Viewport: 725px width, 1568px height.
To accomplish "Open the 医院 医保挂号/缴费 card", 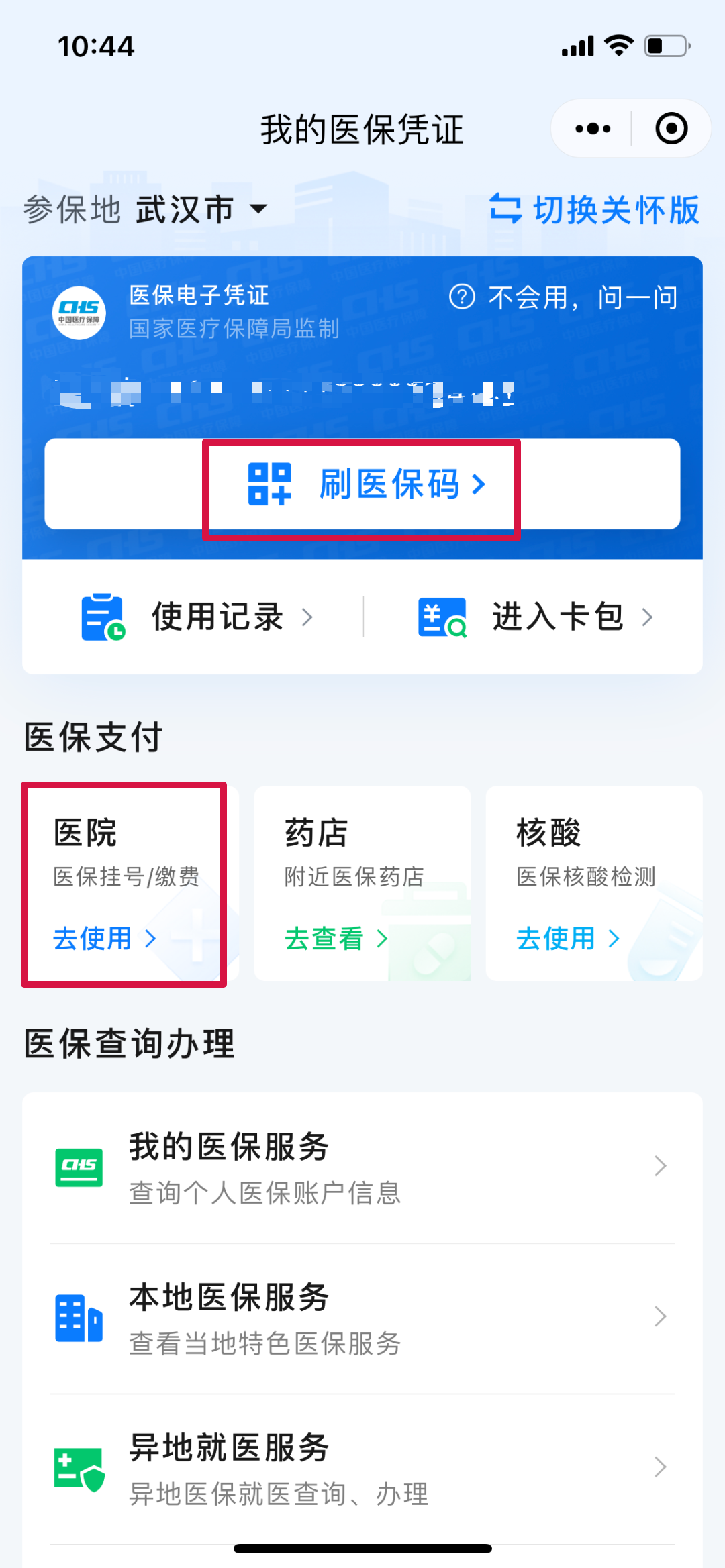I will pos(124,883).
